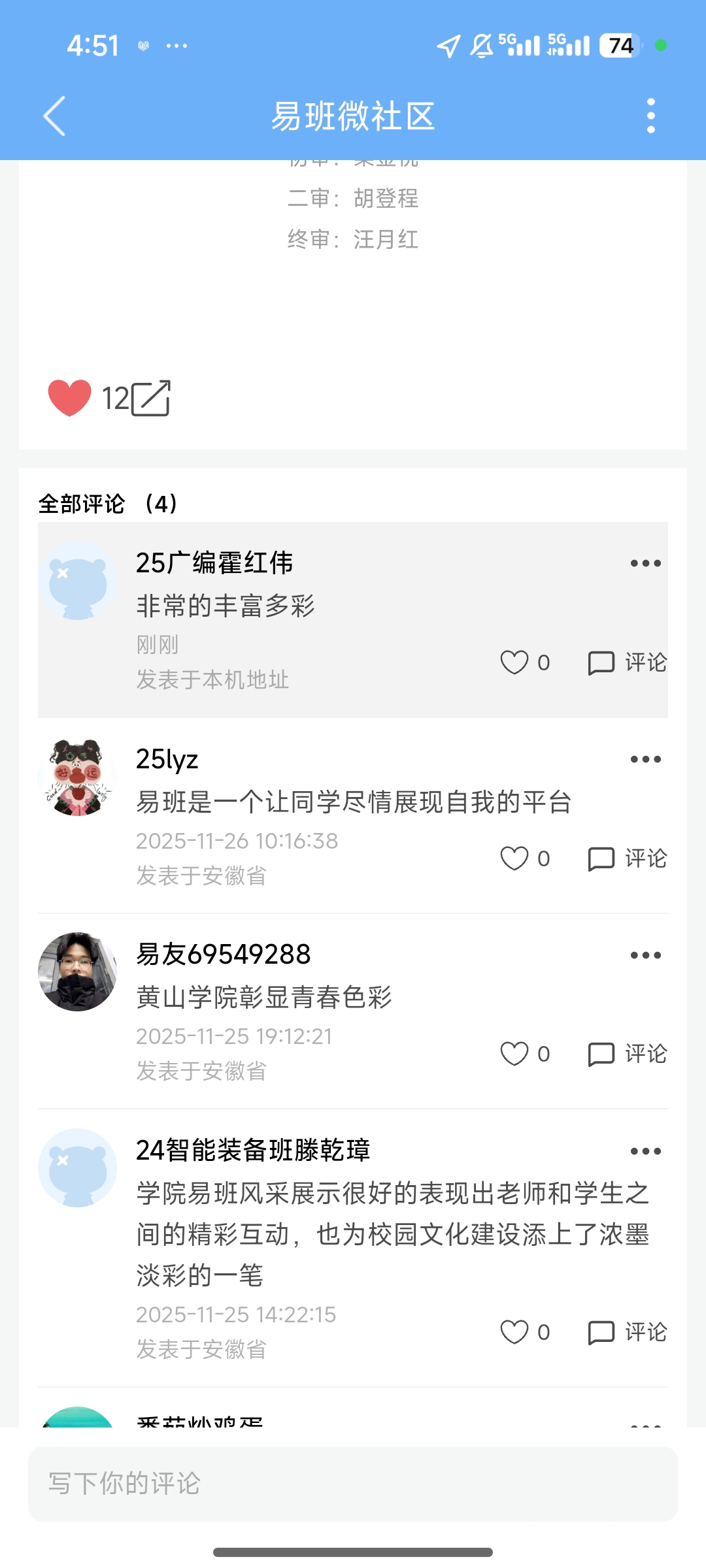Screen dimensions: 706x1568
Task: Open more options on 25lyz's comment
Action: point(646,759)
